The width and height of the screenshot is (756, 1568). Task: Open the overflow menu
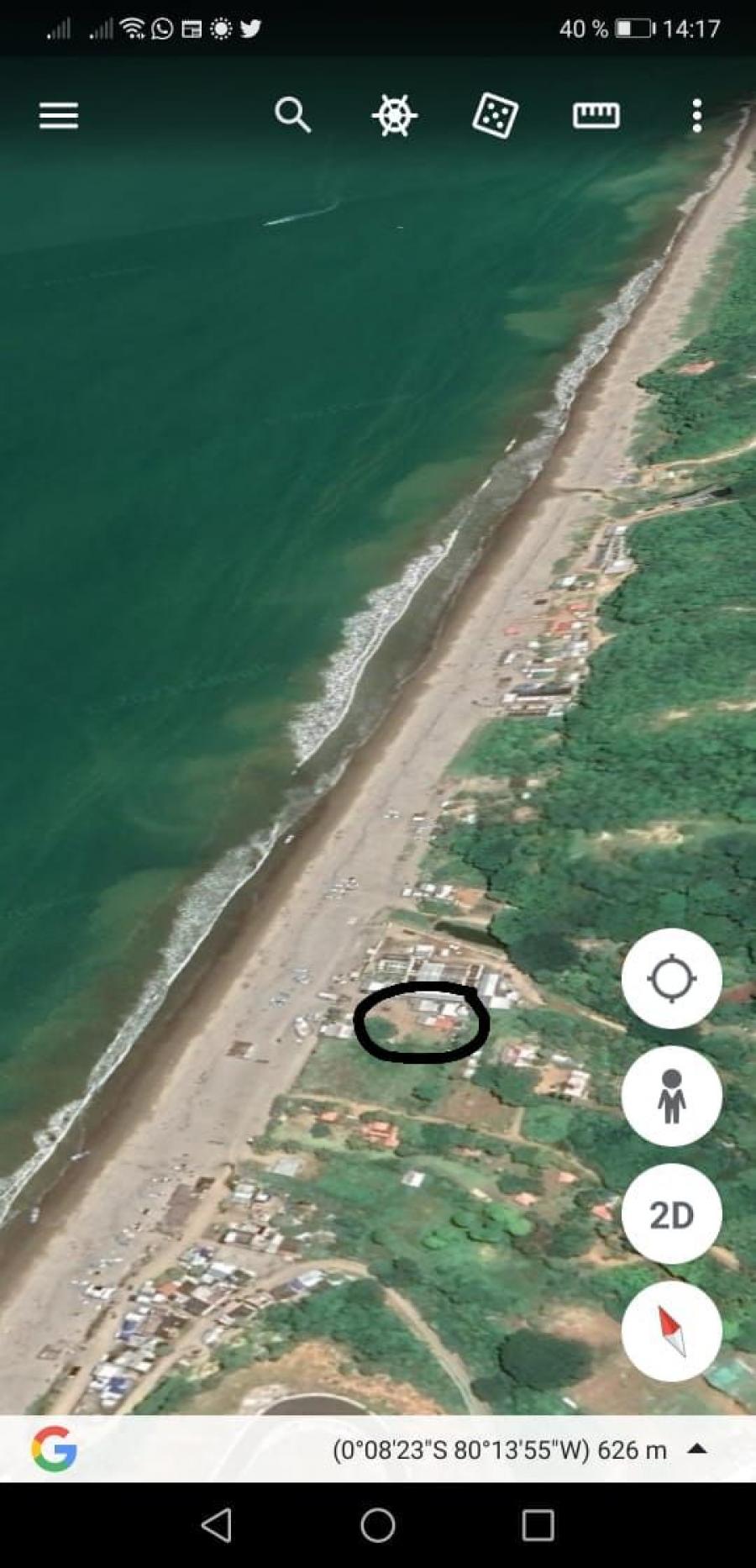click(696, 115)
